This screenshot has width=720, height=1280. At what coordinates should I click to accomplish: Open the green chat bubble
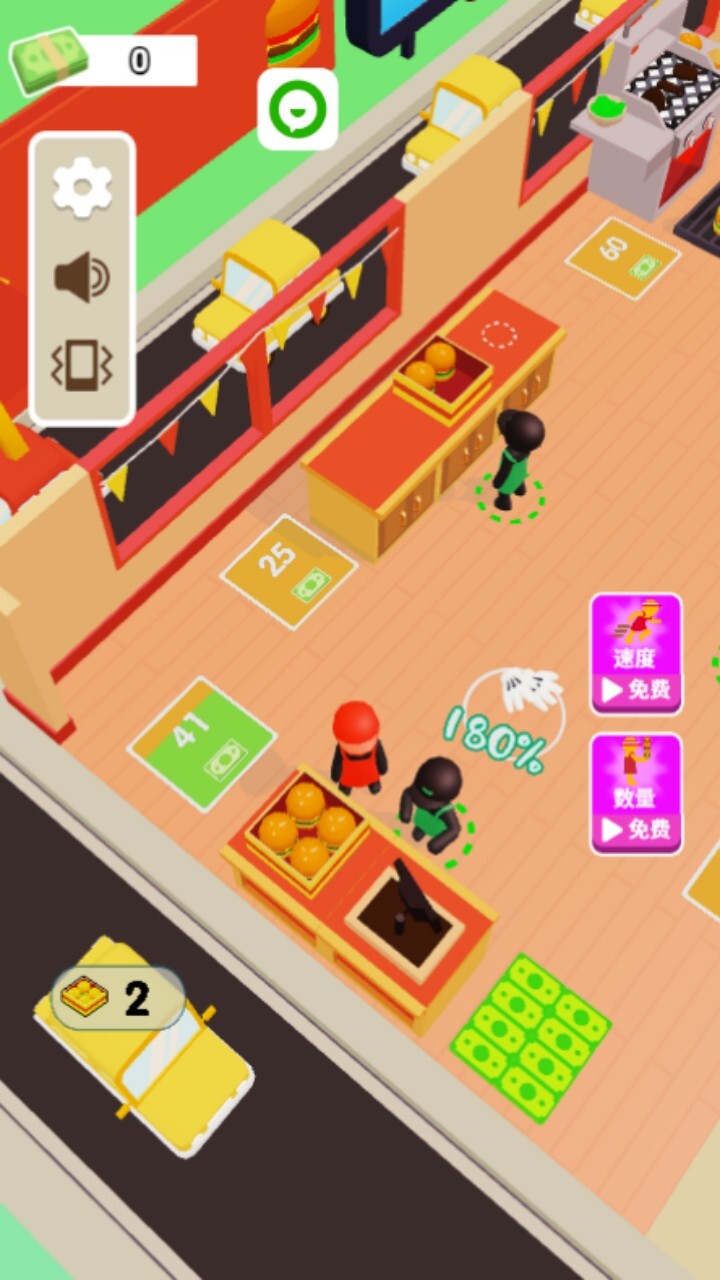tap(298, 109)
